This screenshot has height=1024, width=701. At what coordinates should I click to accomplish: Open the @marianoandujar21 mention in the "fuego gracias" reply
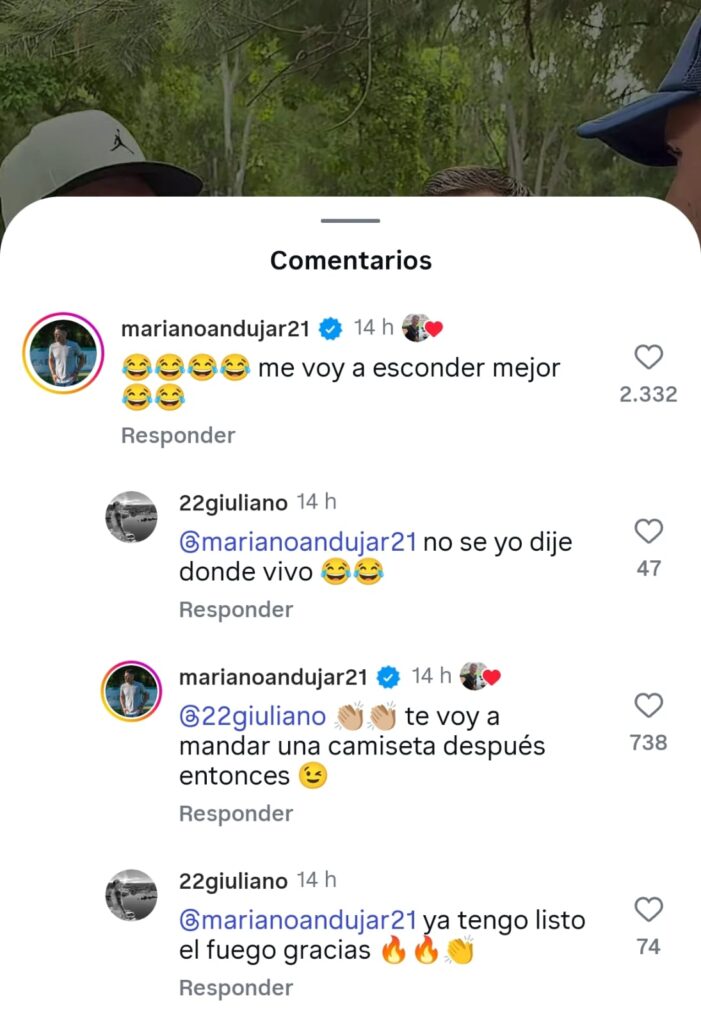297,921
